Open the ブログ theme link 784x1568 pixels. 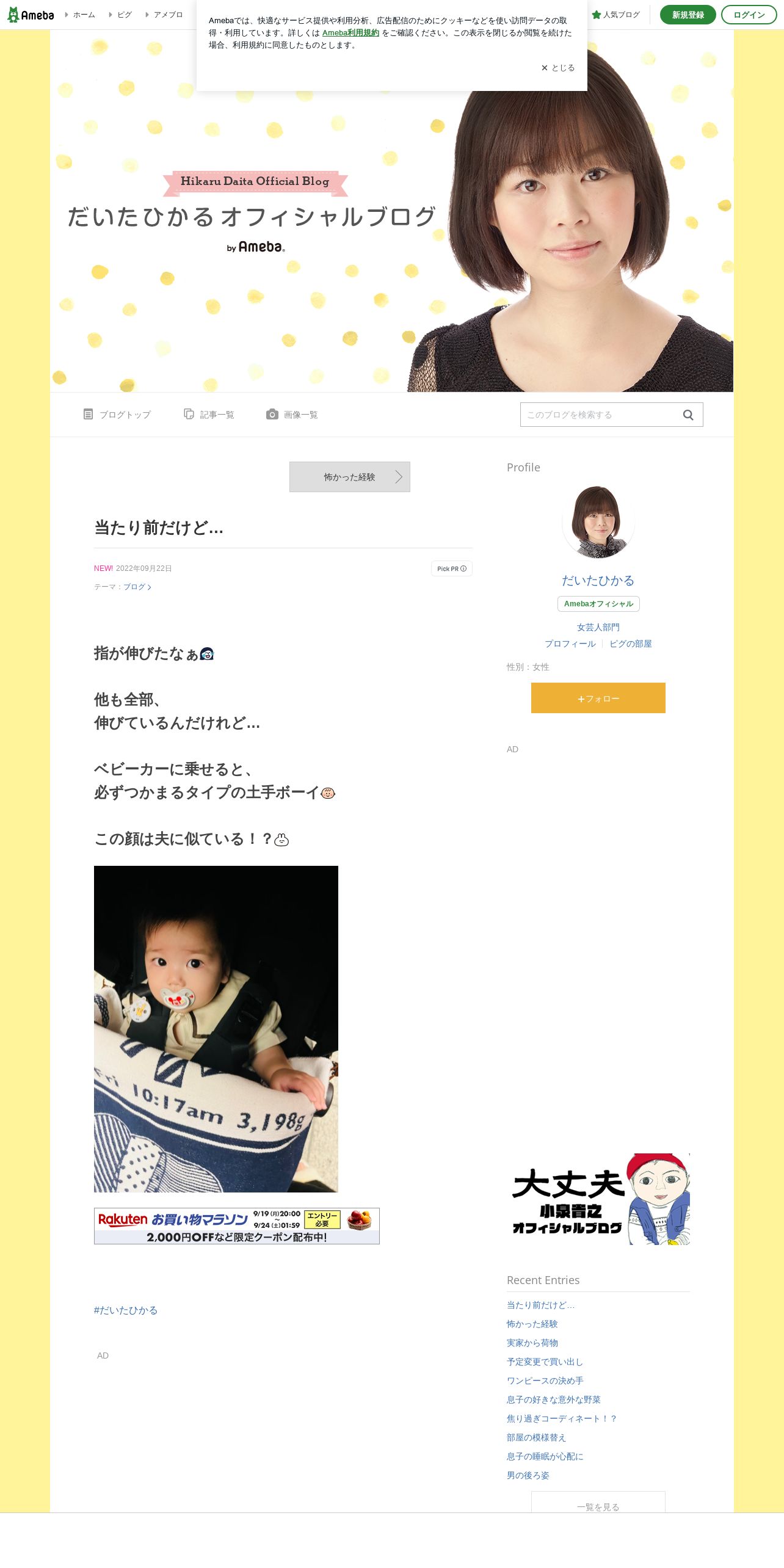[137, 587]
